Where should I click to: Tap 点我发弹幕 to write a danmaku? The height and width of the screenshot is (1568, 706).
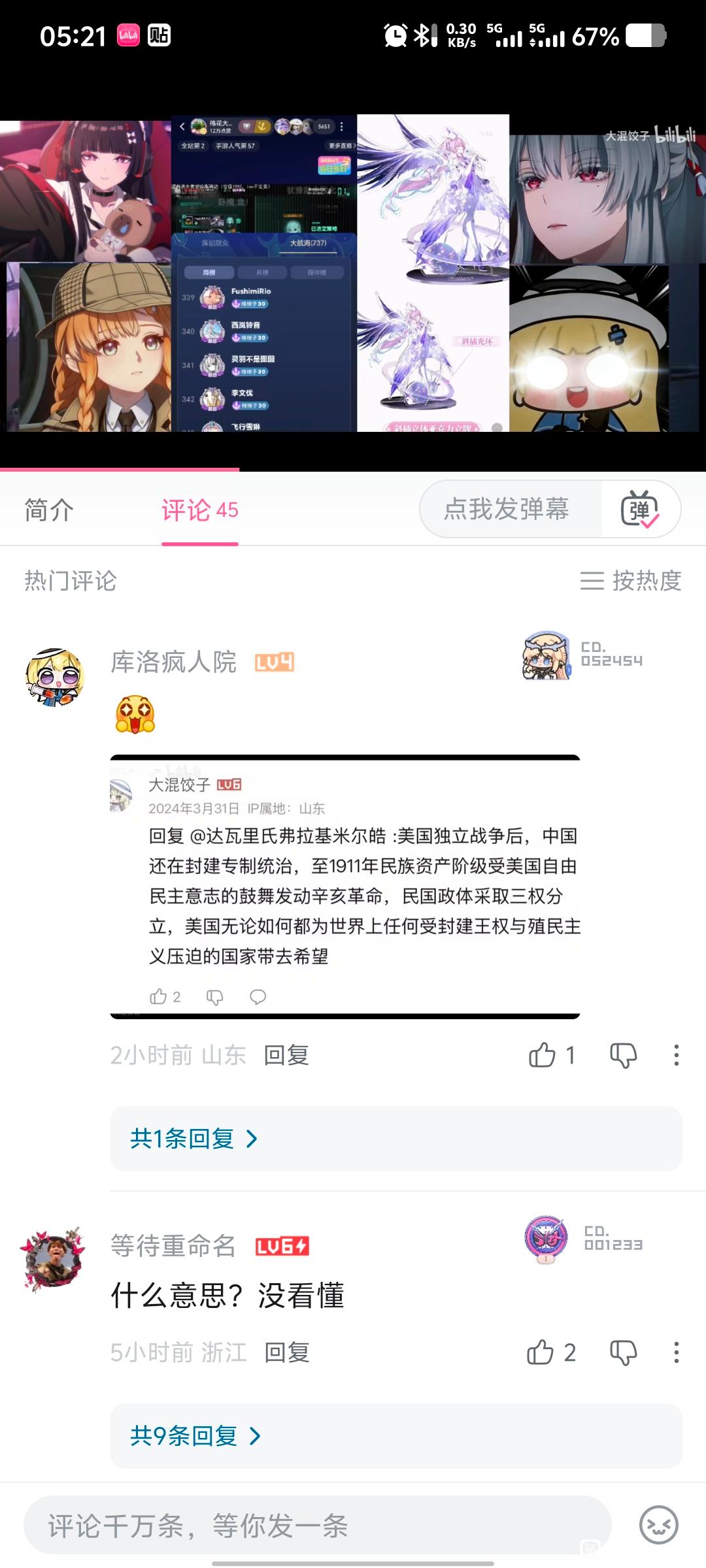pos(507,509)
